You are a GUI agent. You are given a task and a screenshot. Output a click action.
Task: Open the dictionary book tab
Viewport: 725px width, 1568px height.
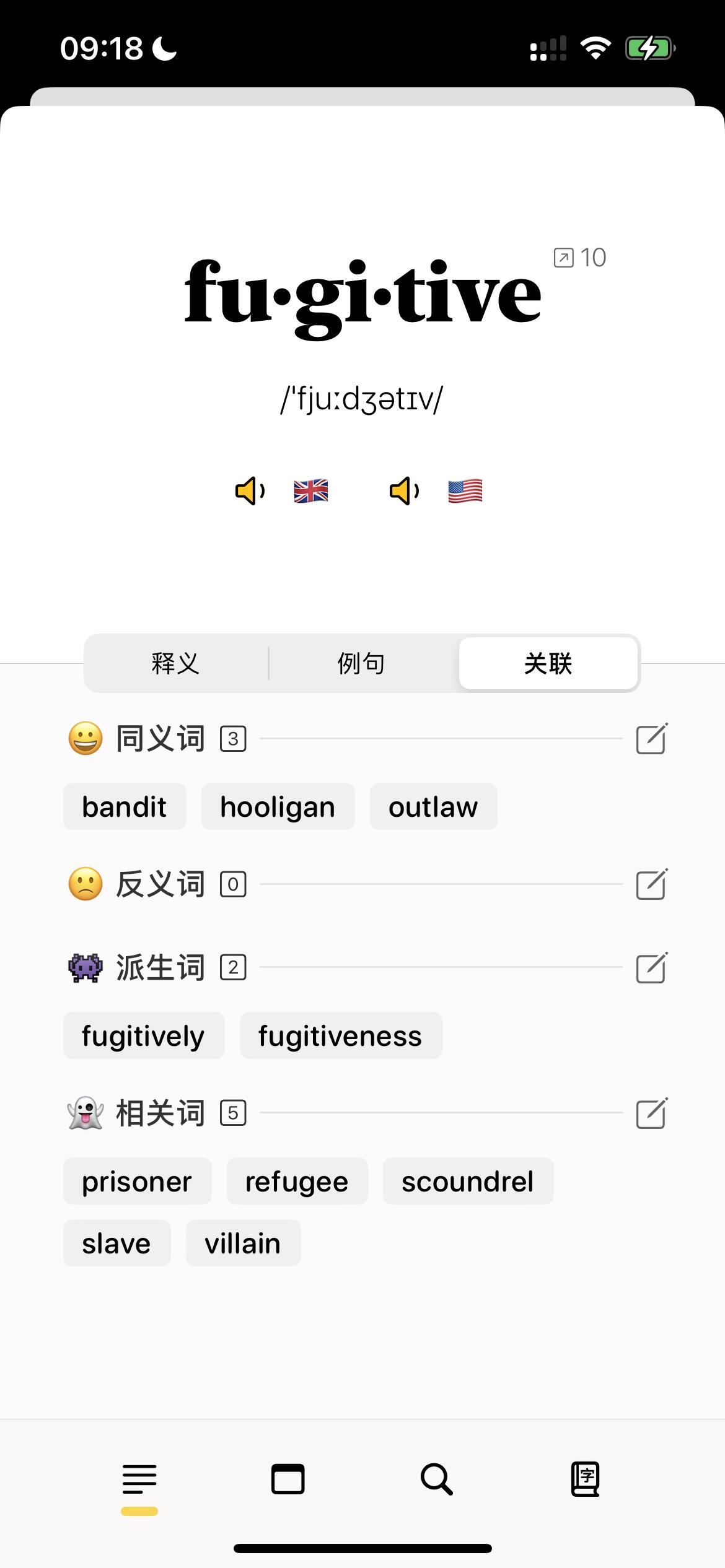(x=585, y=1479)
